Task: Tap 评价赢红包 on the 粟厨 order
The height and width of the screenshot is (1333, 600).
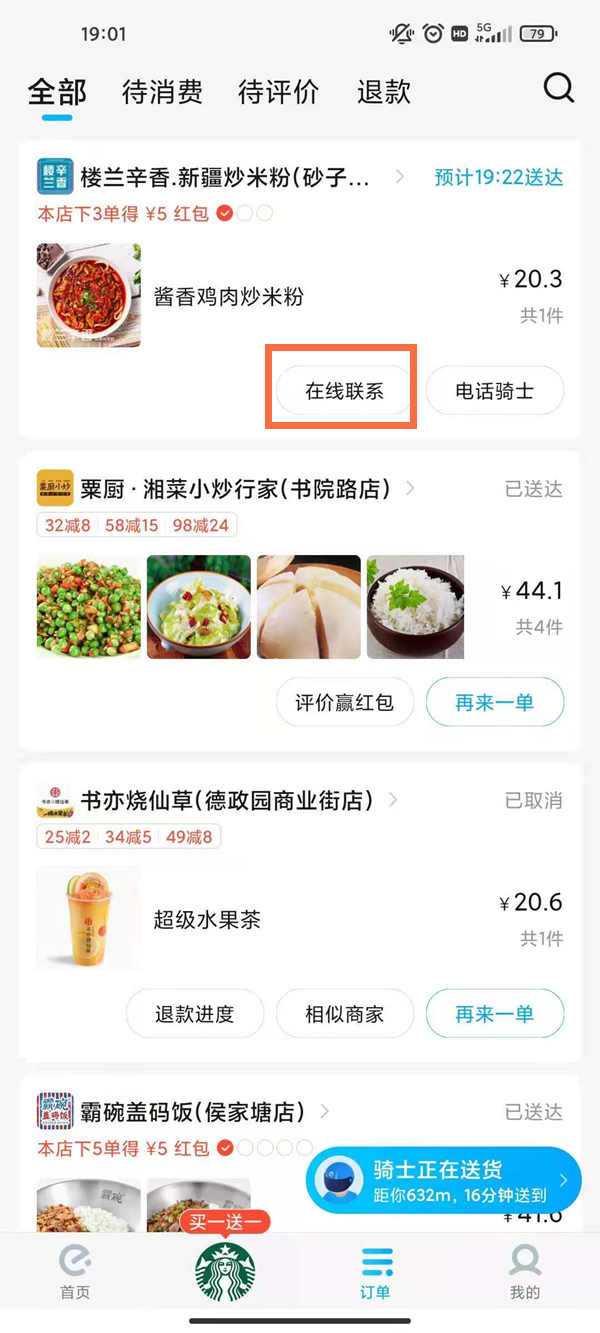Action: 344,703
